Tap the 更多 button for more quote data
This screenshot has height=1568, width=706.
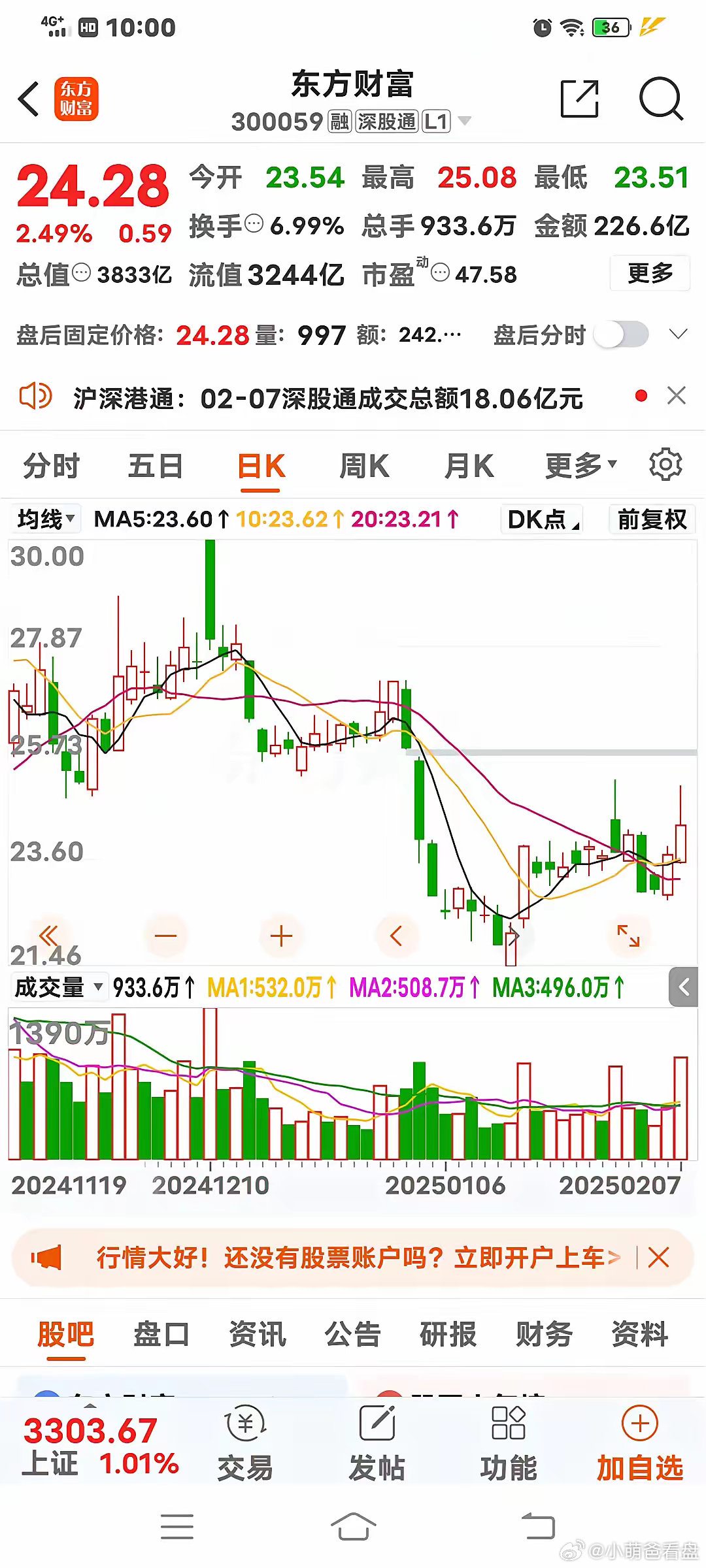click(x=650, y=273)
